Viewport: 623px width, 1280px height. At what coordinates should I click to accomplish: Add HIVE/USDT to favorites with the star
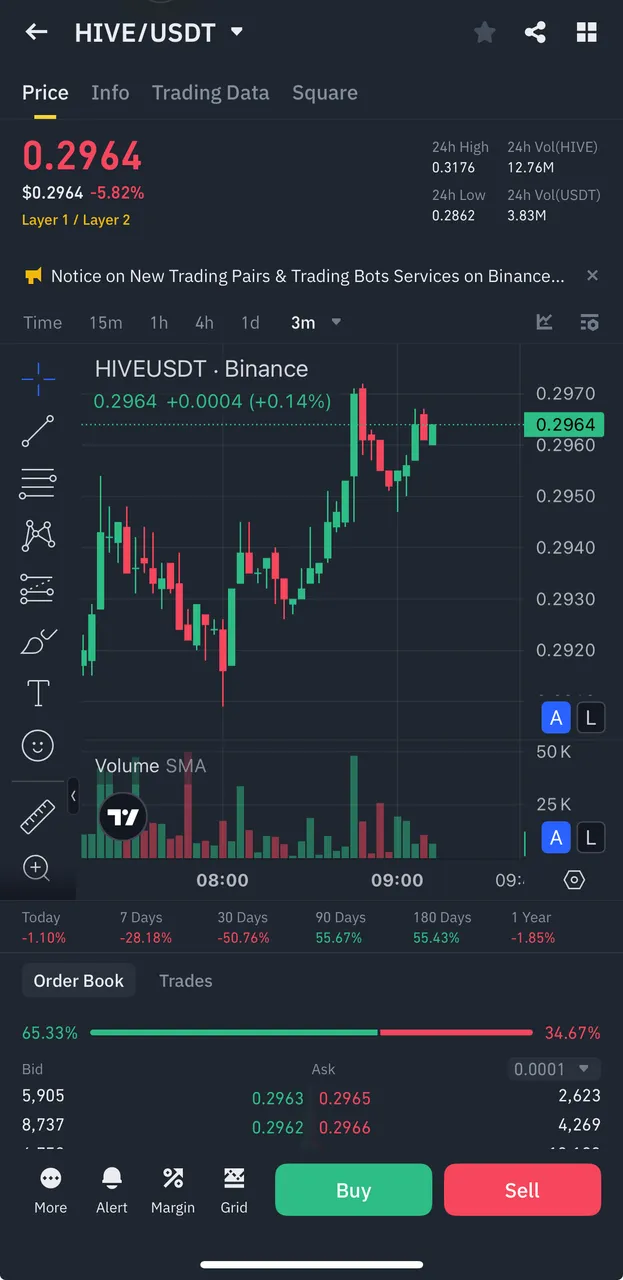[x=485, y=33]
